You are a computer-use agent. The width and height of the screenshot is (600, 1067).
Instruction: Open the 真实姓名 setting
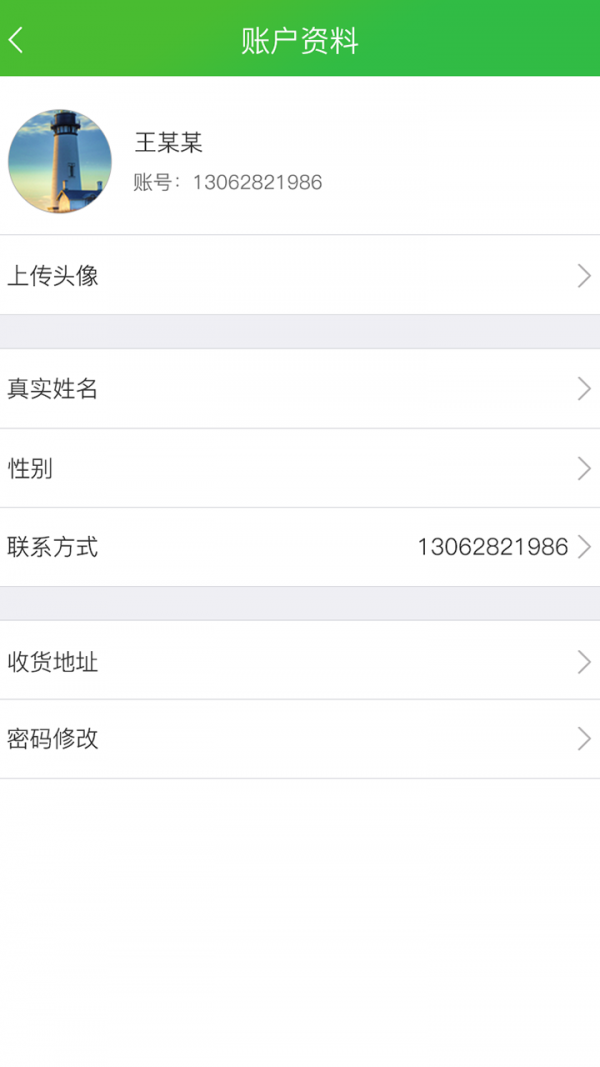pos(300,389)
